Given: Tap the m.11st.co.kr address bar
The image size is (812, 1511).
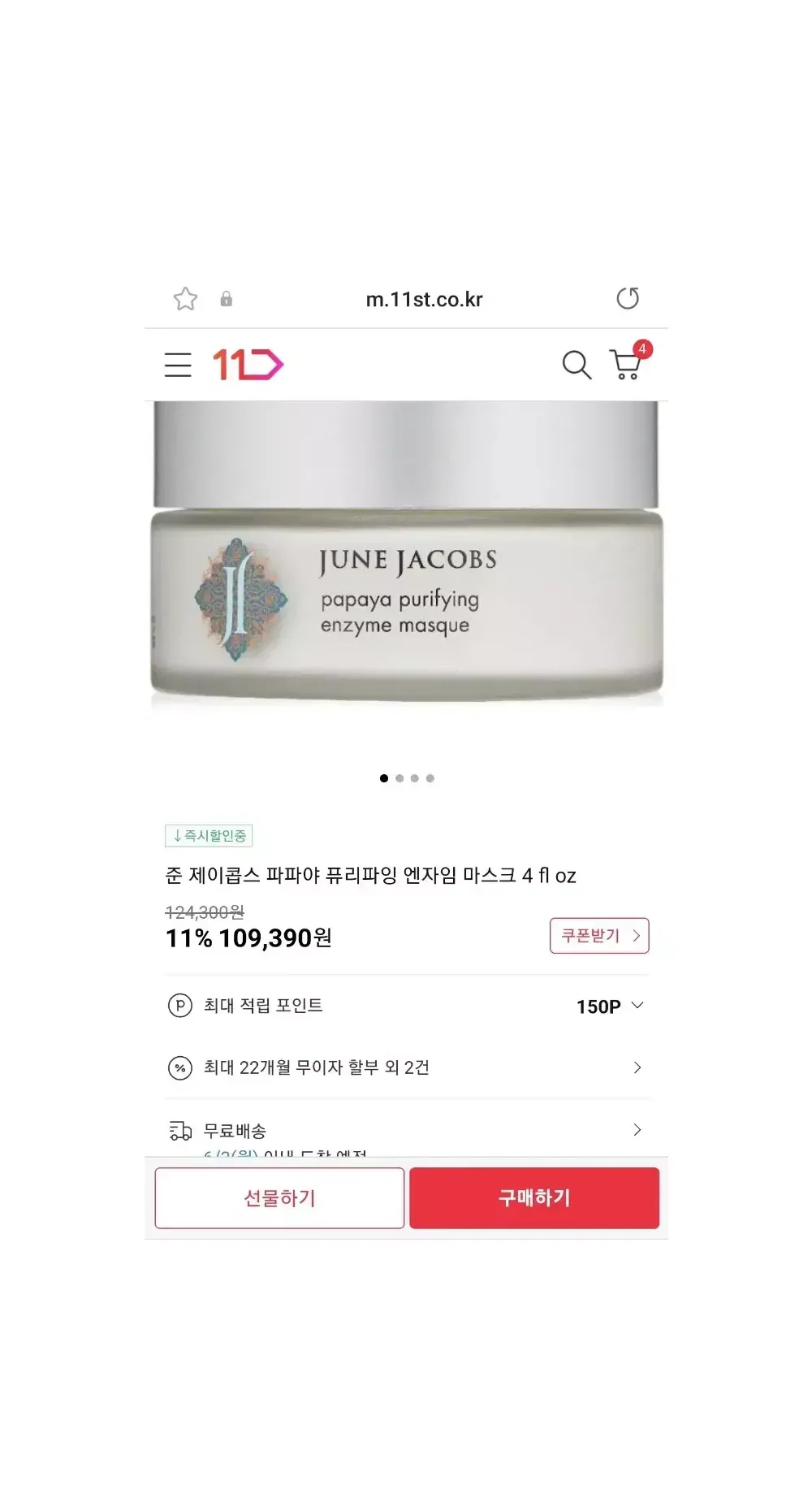Looking at the screenshot, I should click(x=424, y=300).
